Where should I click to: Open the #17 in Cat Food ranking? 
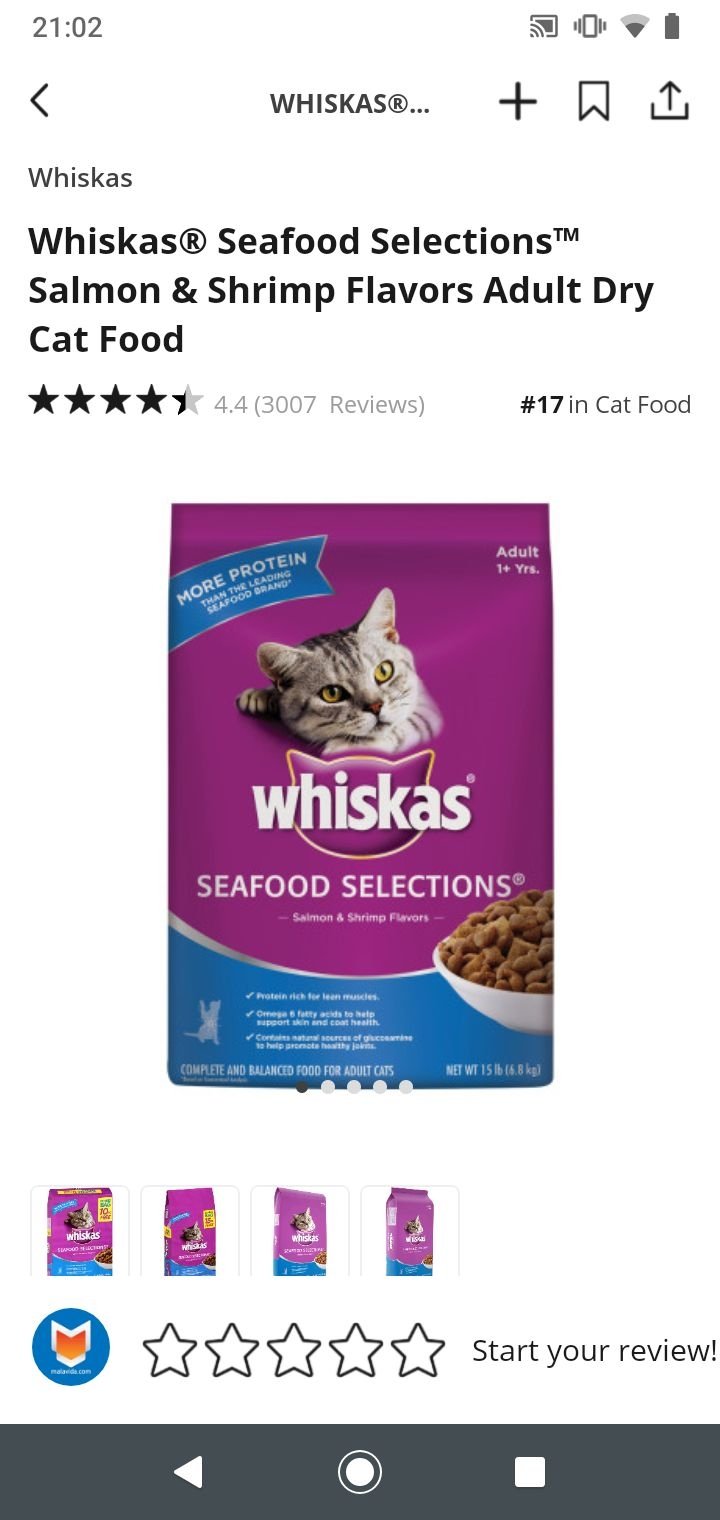[x=605, y=404]
